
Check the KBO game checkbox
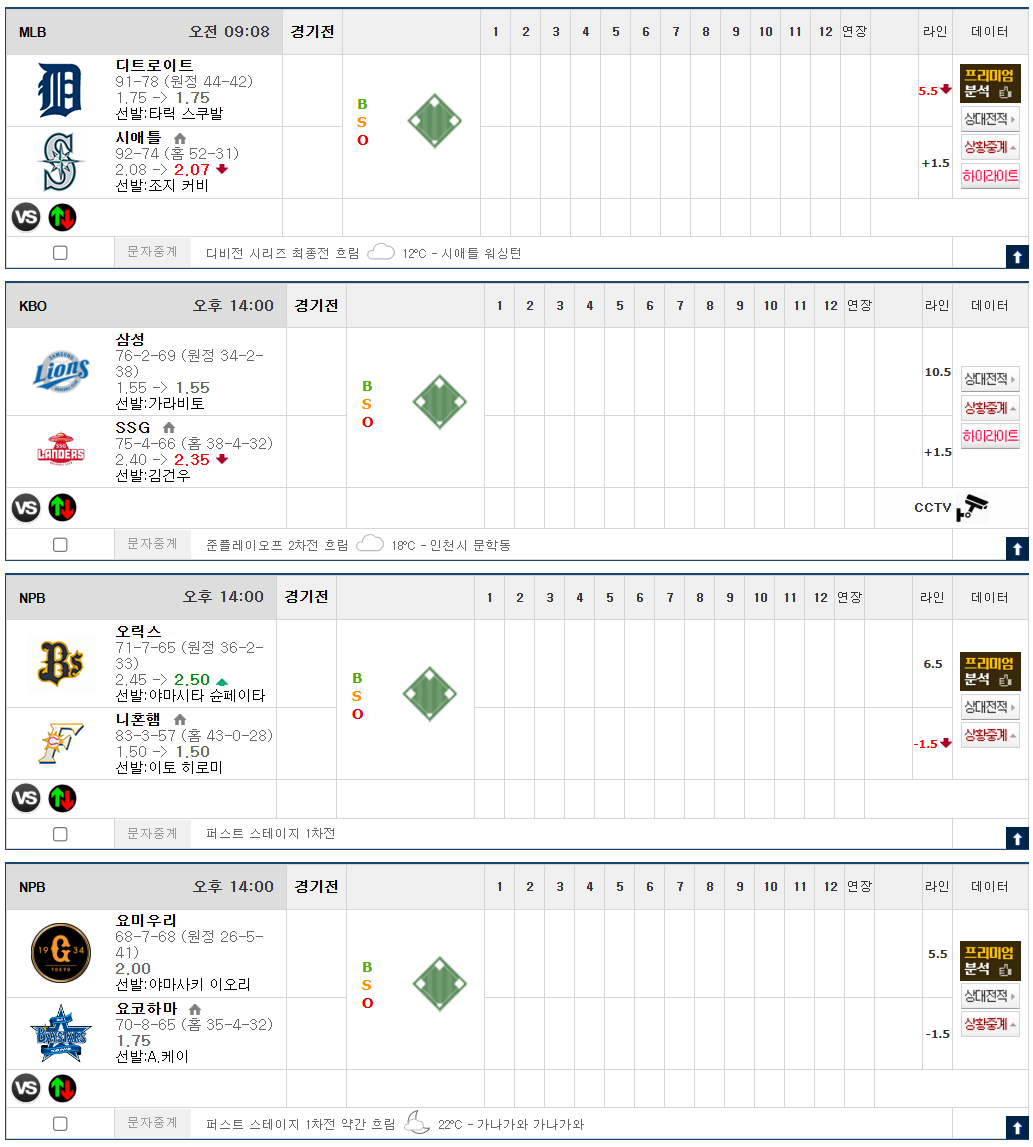pyautogui.click(x=60, y=545)
